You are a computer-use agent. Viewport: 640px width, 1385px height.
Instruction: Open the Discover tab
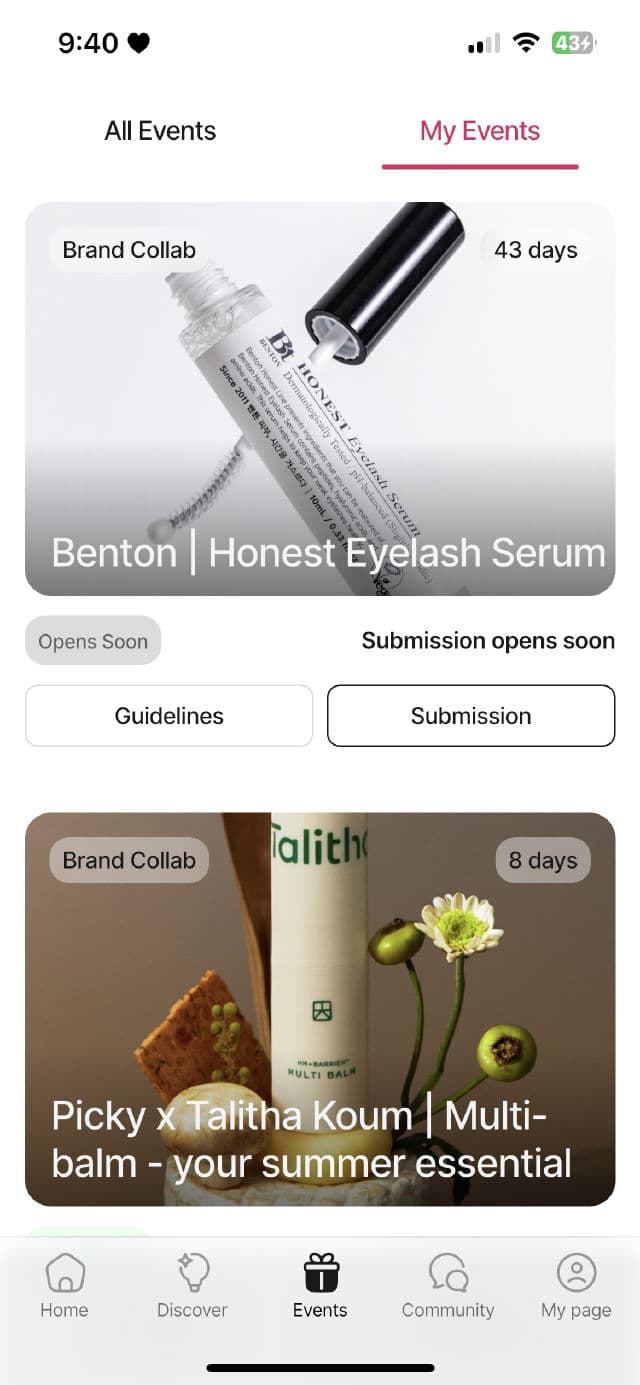pos(192,1287)
